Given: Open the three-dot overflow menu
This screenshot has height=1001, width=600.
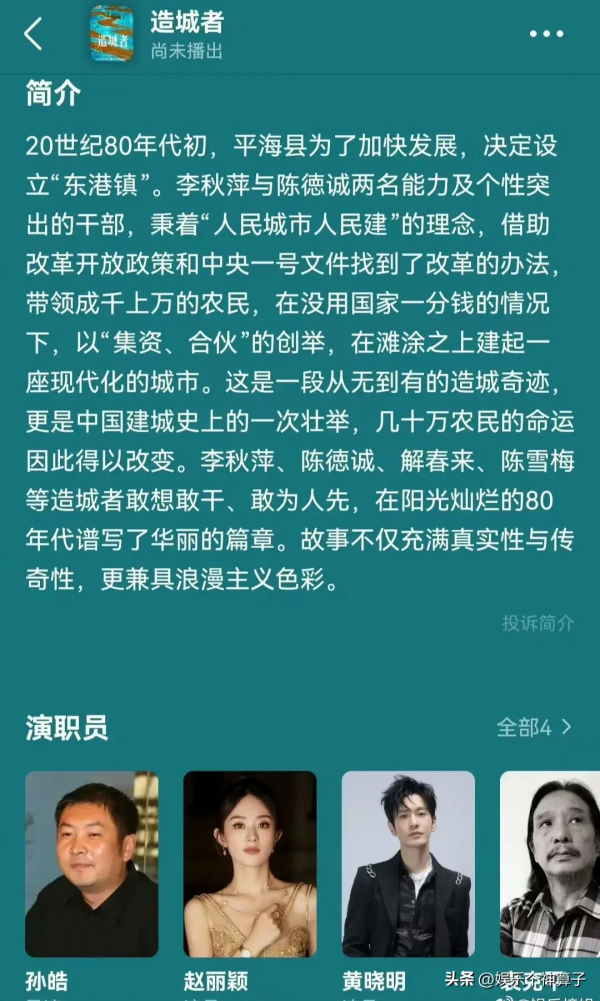Looking at the screenshot, I should tap(546, 34).
